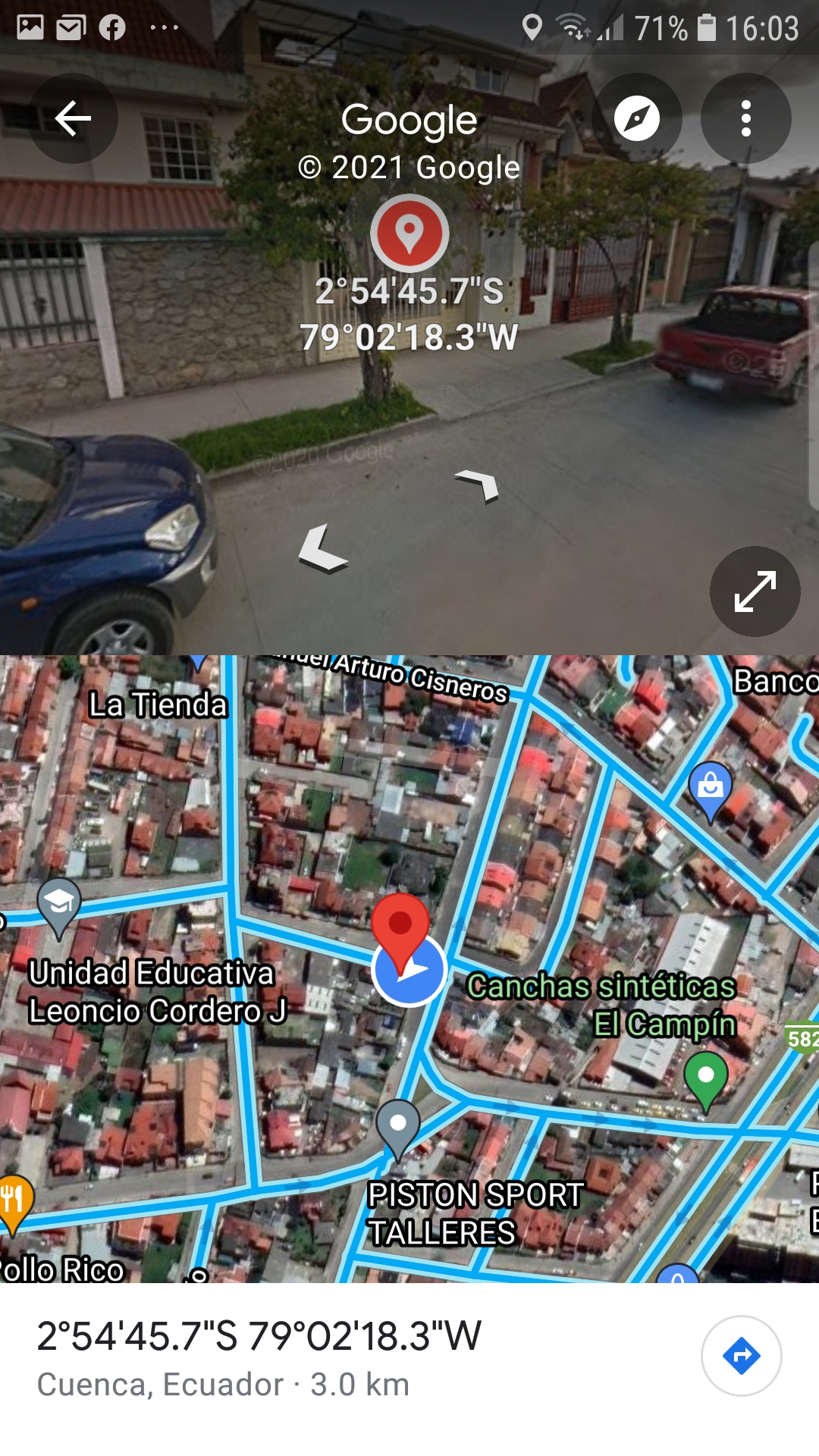The image size is (819, 1456).
Task: Open the three-dot overflow menu
Action: coord(746,118)
